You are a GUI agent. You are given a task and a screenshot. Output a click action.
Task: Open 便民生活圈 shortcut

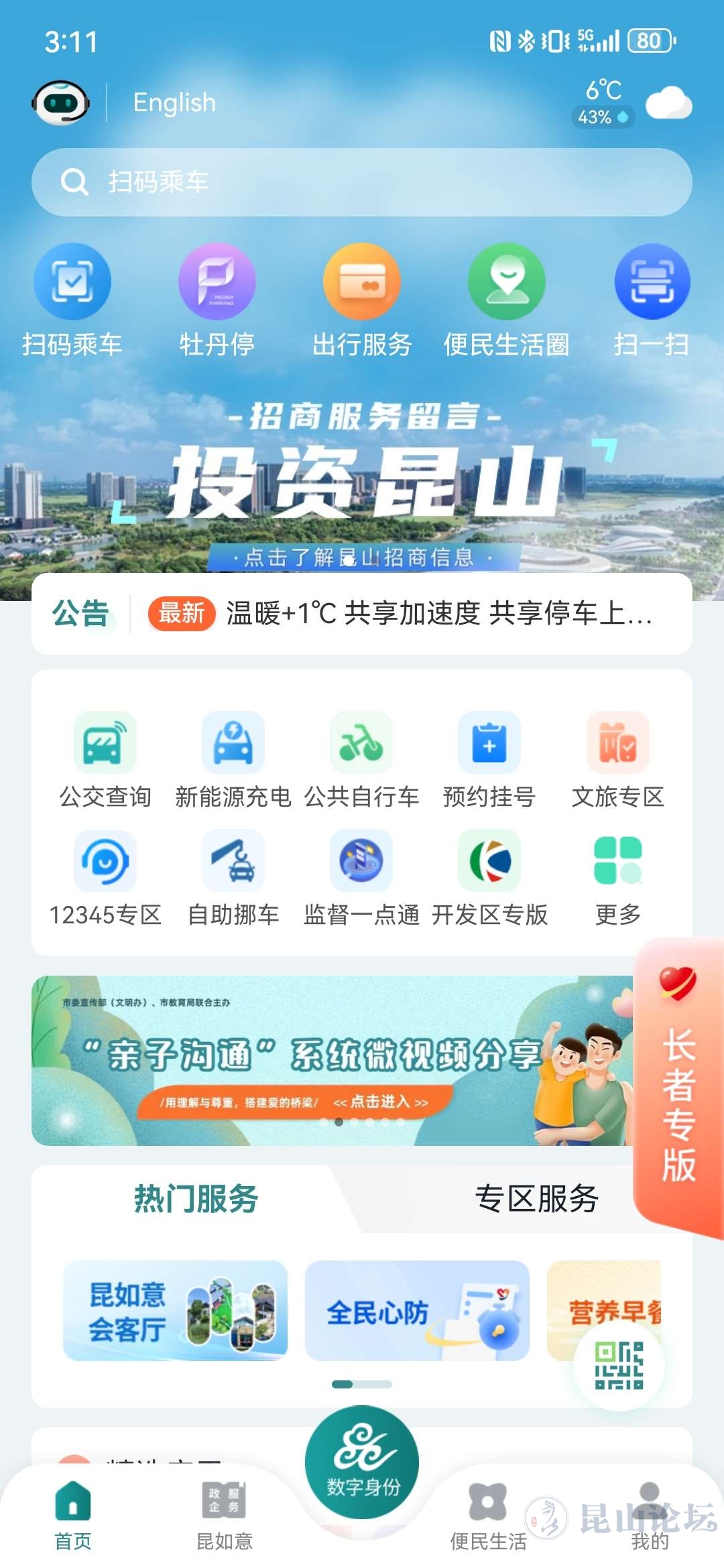[x=507, y=298]
